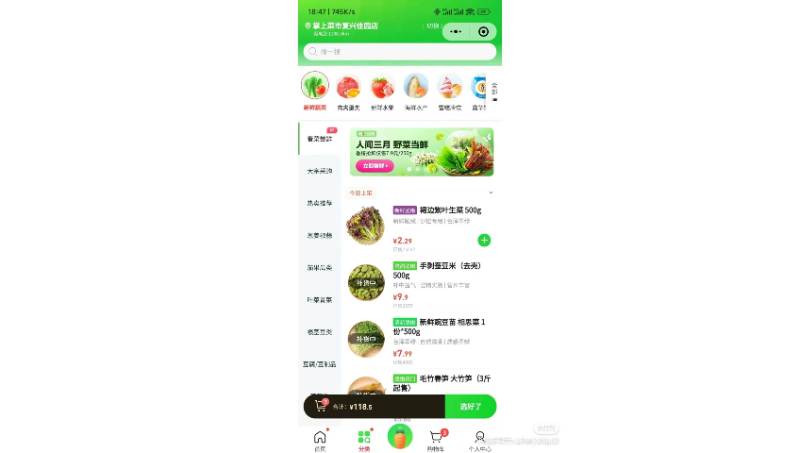The image size is (800, 453).
Task: Choose 豆腐/豆制品 in the side category list
Action: [x=319, y=363]
